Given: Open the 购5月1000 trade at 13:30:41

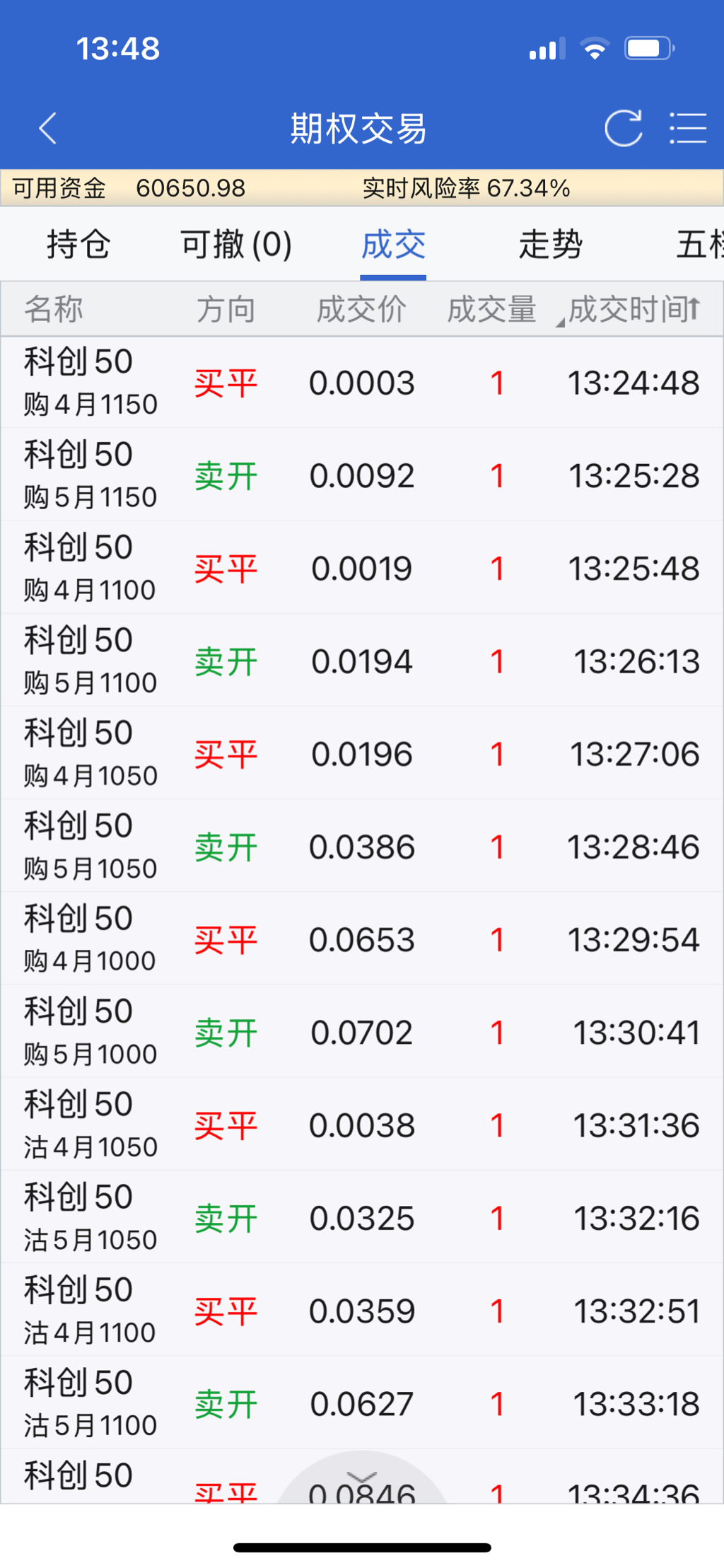Looking at the screenshot, I should pyautogui.click(x=362, y=1033).
